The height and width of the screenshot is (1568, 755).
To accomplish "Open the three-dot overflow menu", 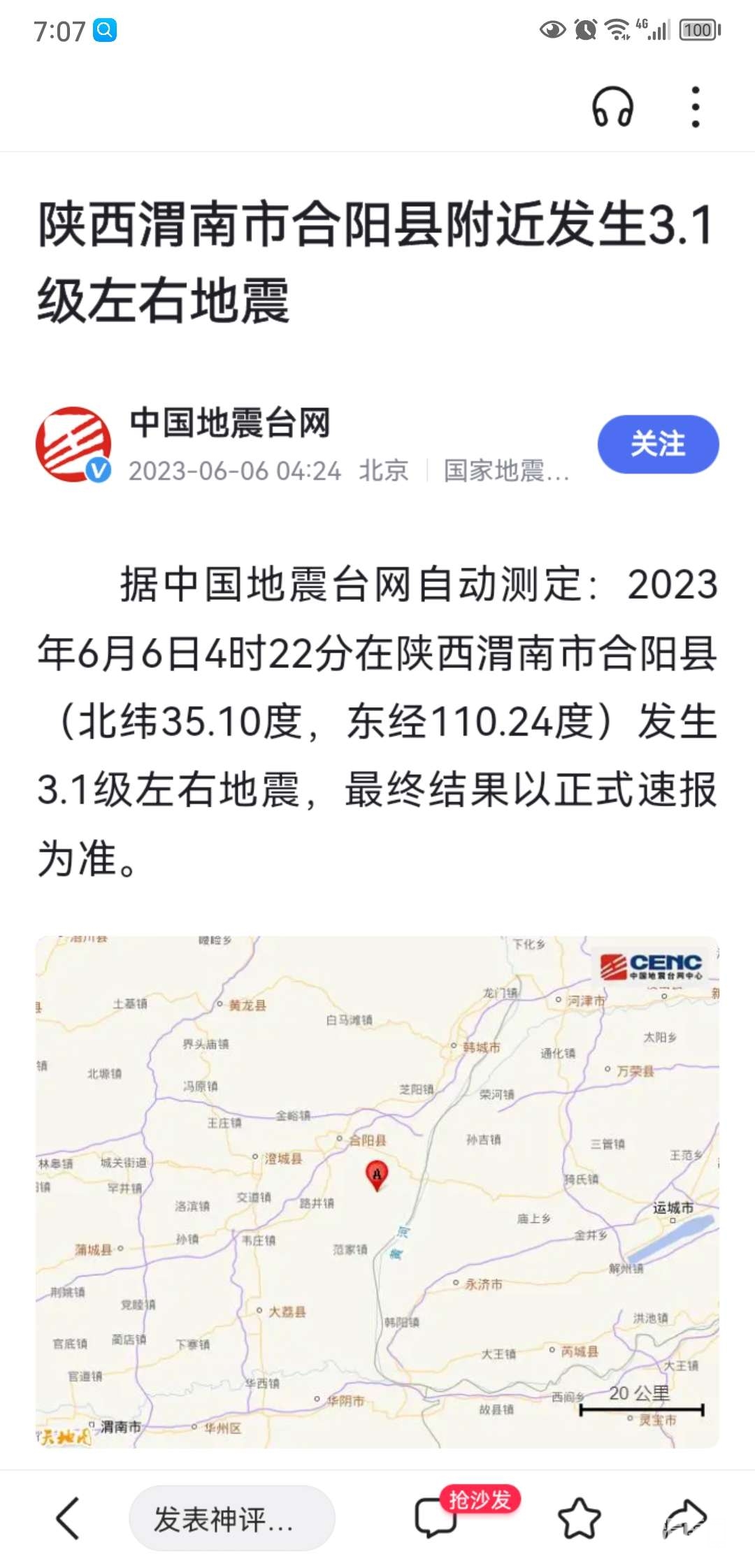I will pos(695,107).
